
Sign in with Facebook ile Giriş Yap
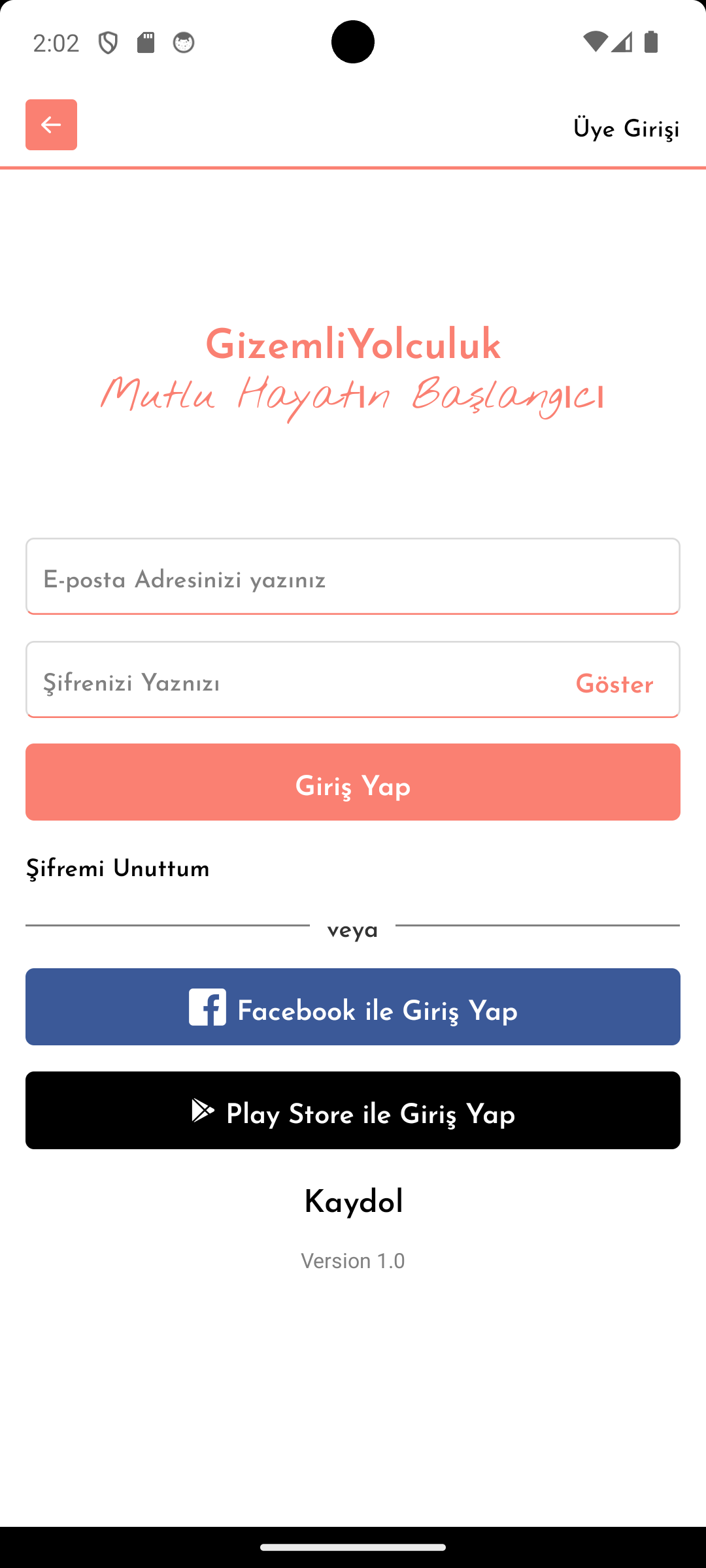[x=353, y=1007]
